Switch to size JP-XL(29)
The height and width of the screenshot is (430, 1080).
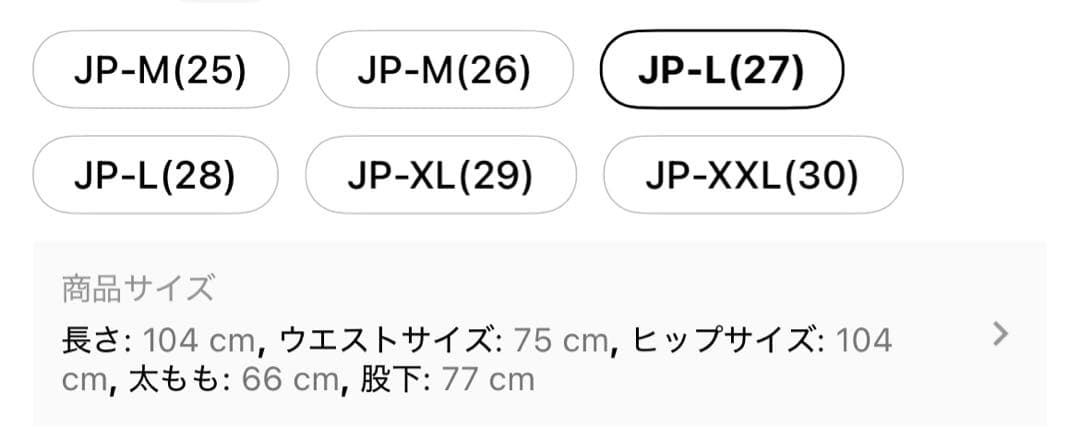440,176
